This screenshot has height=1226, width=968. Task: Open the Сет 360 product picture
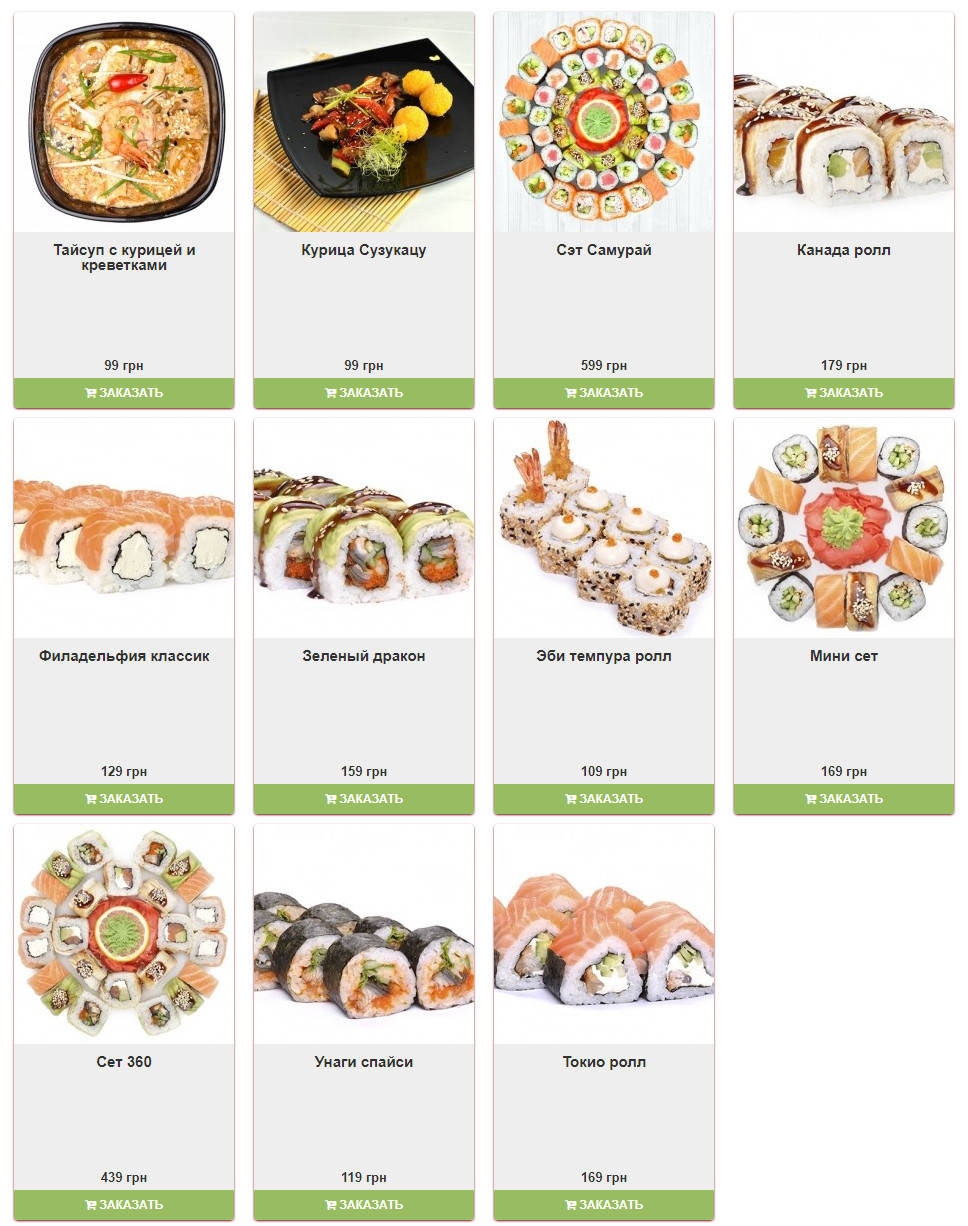coord(124,934)
